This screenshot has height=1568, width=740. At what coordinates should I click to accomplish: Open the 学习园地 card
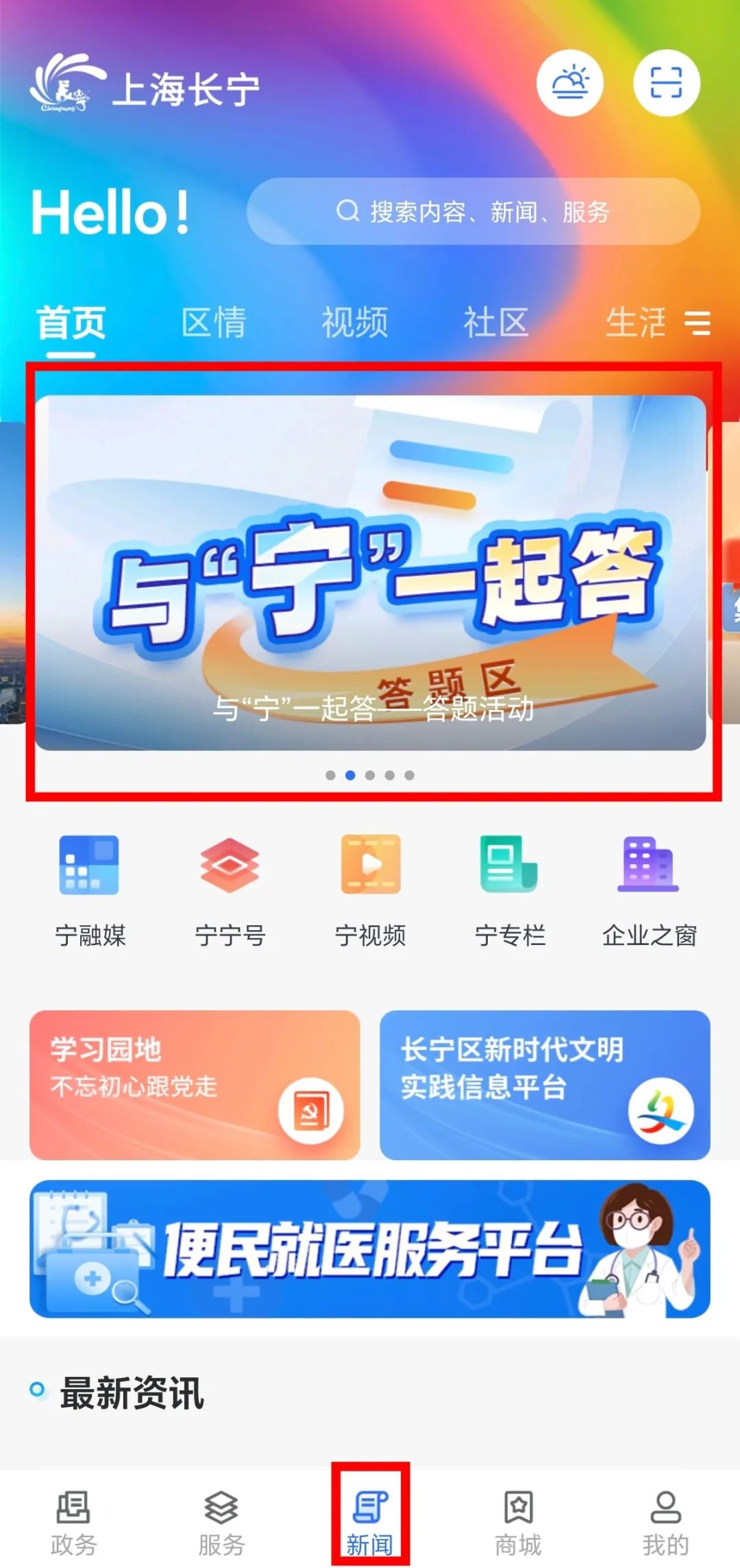click(x=195, y=1084)
